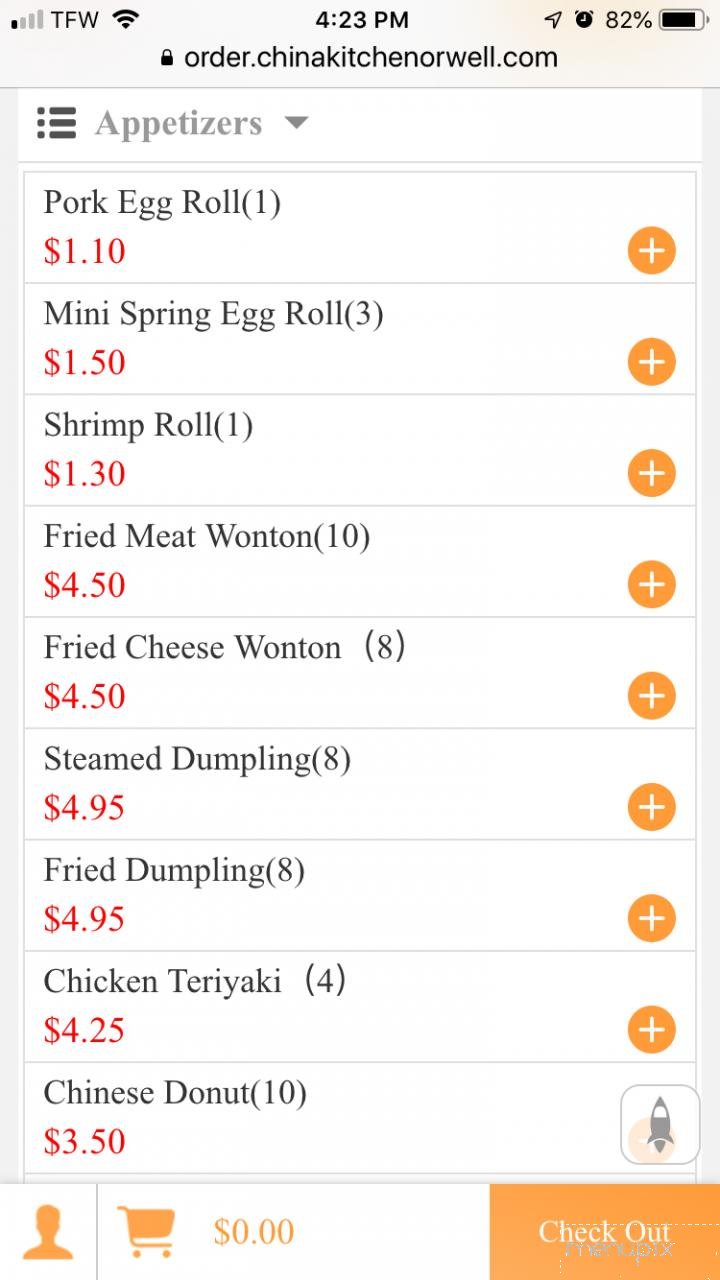Viewport: 720px width, 1280px height.
Task: Add Pork Egg Roll to the cart
Action: click(x=651, y=251)
